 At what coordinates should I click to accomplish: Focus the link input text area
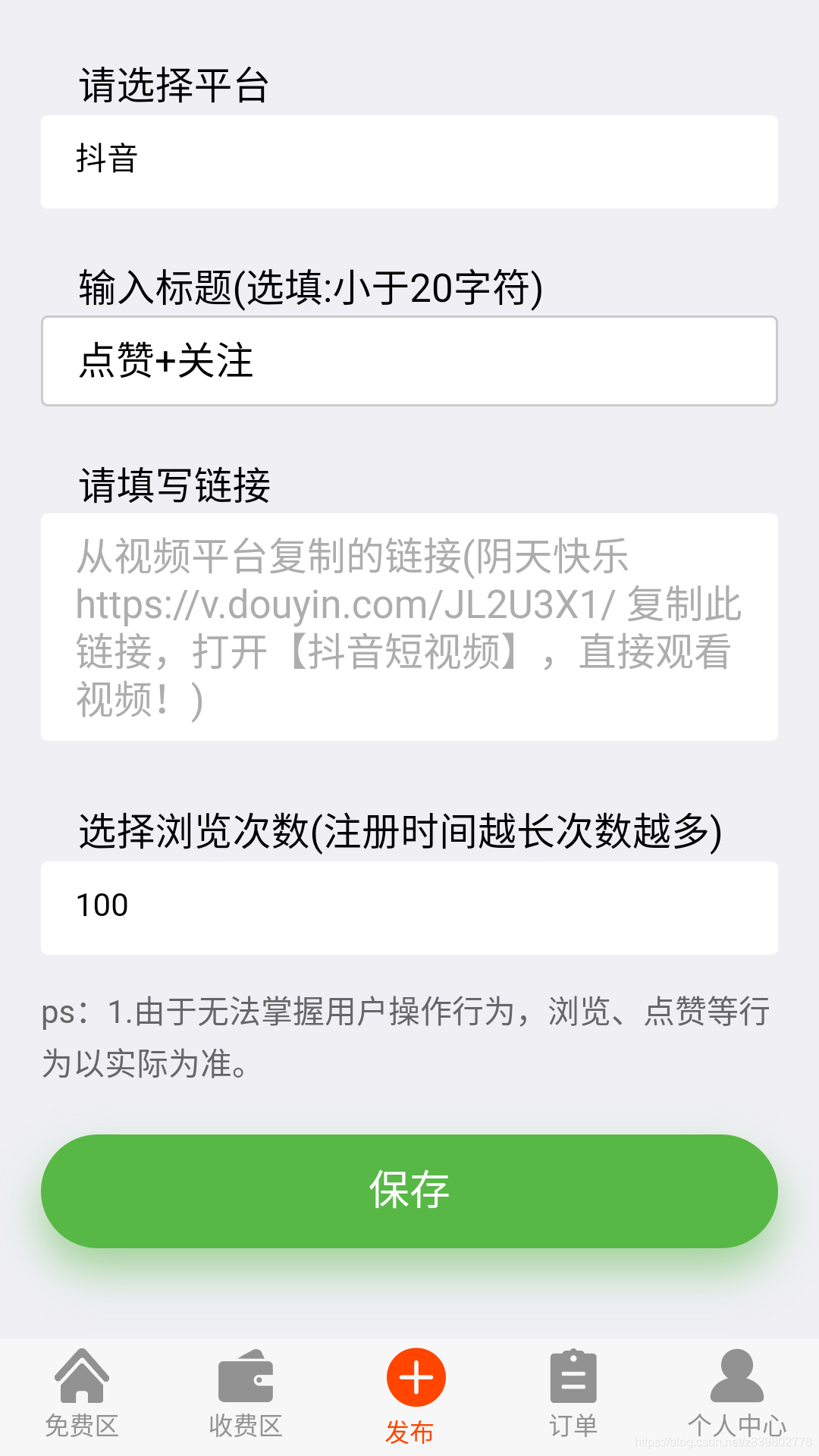coord(409,627)
